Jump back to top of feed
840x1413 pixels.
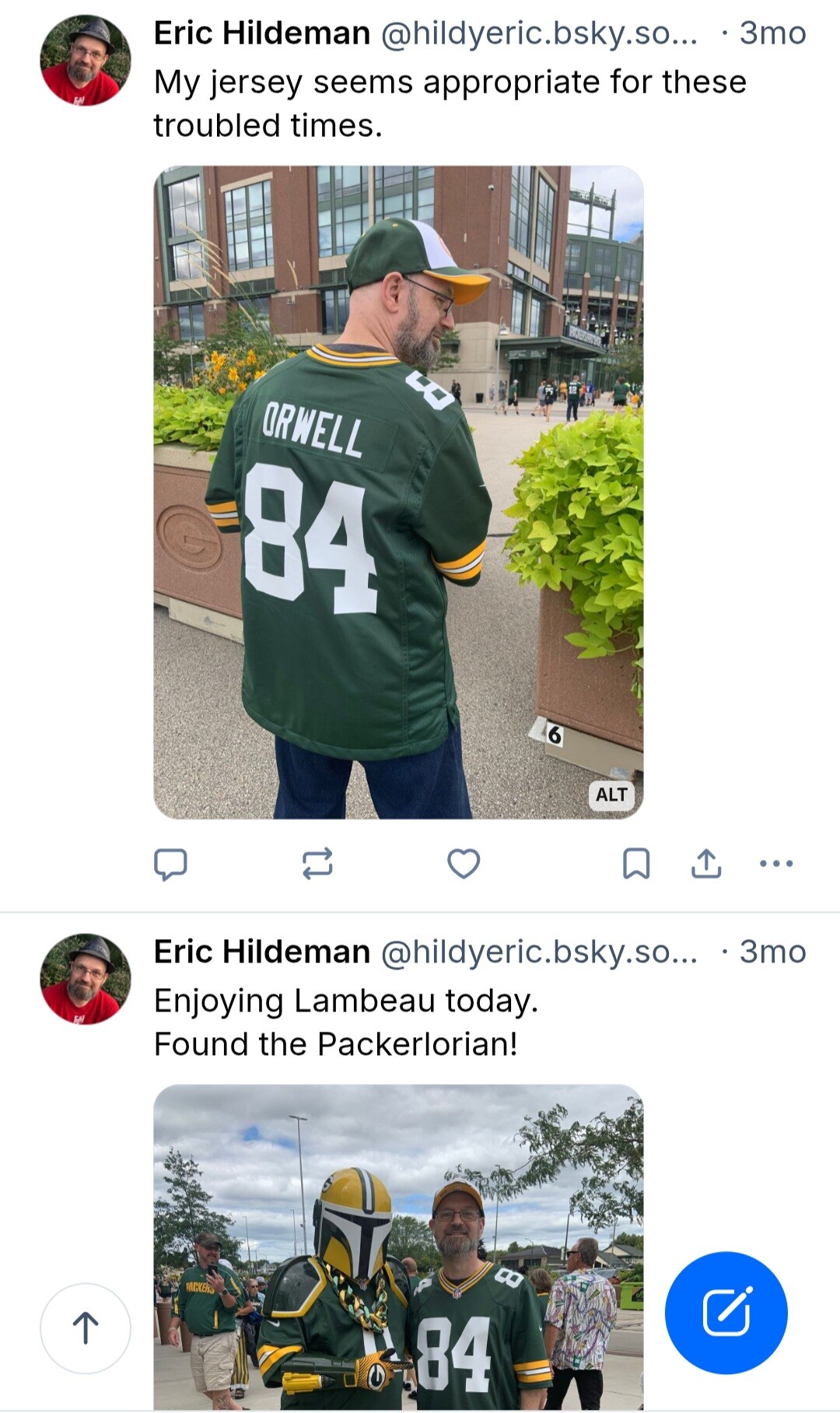click(x=86, y=1328)
